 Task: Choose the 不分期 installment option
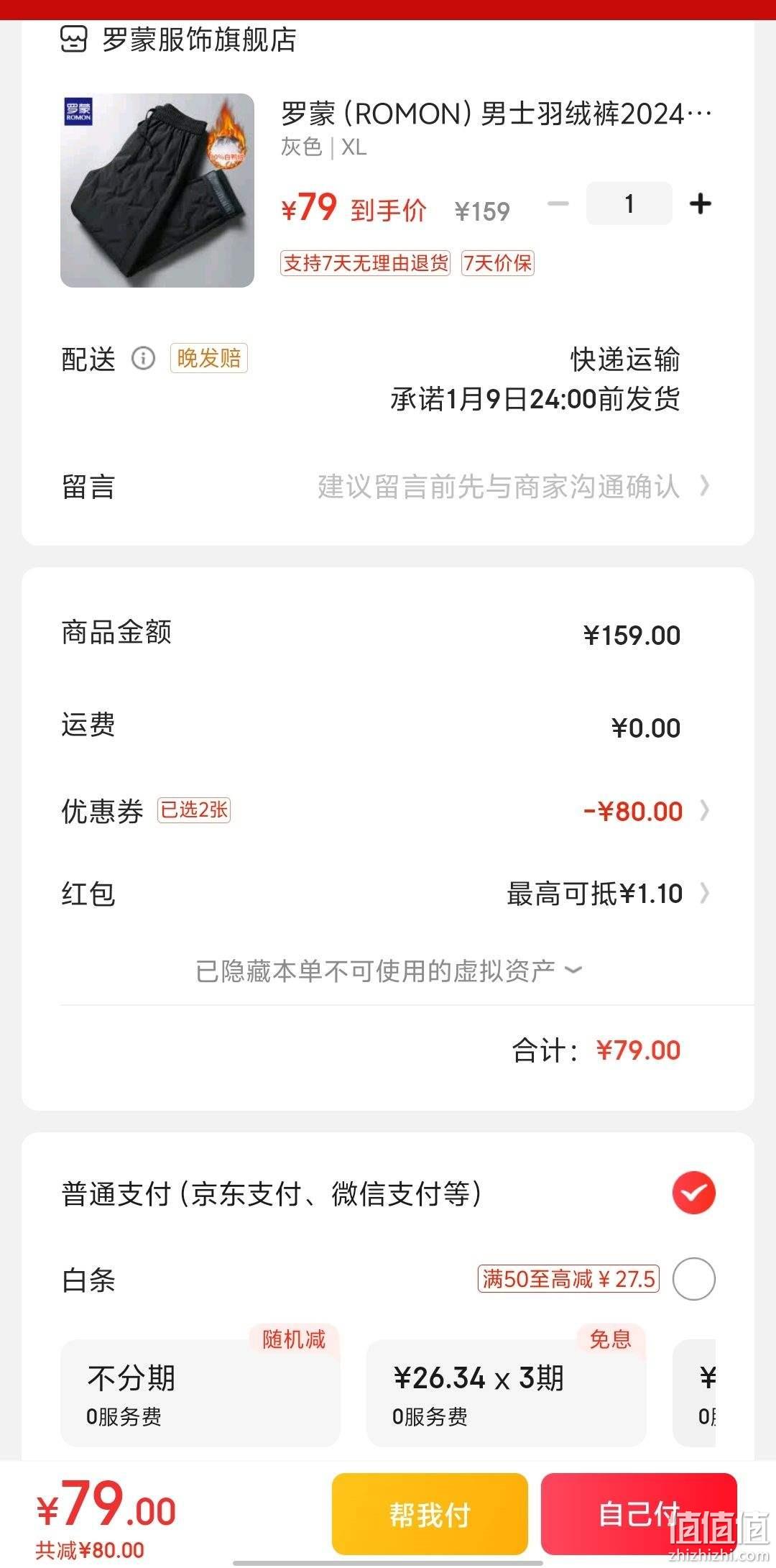[200, 1393]
